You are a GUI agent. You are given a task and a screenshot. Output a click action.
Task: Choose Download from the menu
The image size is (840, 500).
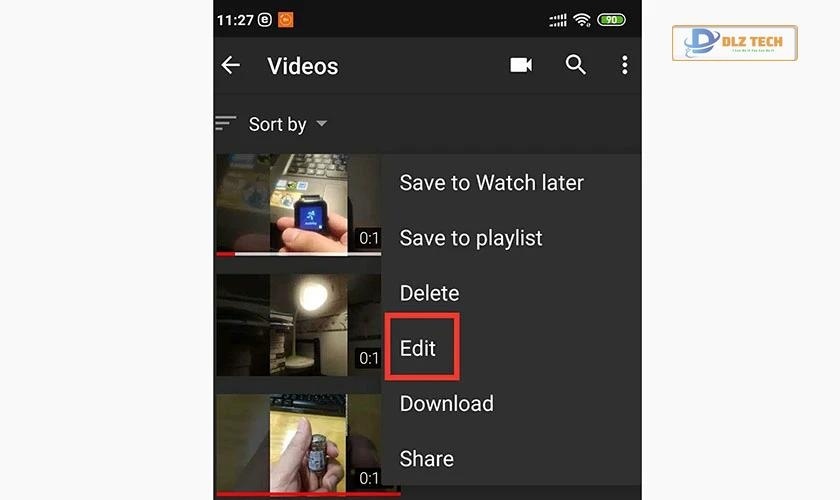click(446, 403)
